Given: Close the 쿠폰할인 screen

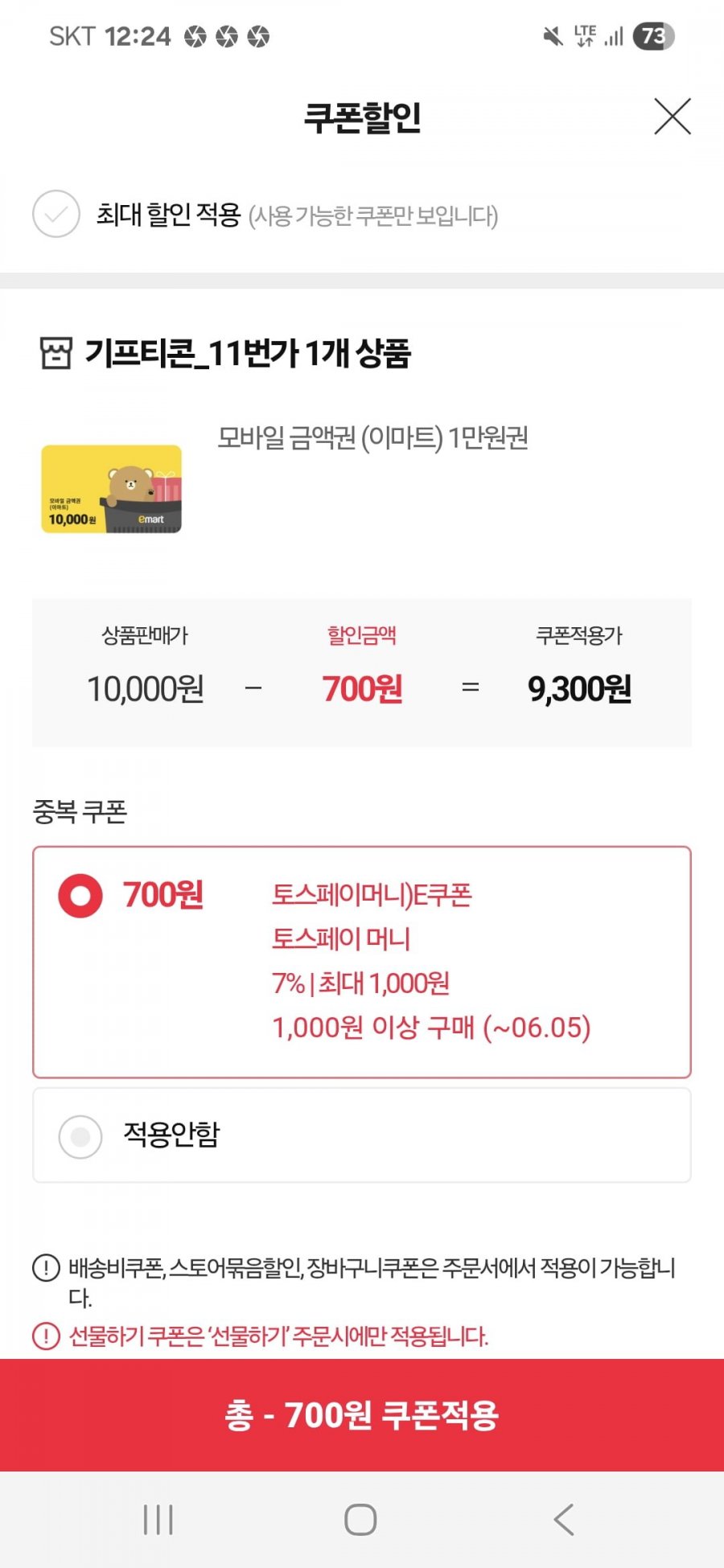Looking at the screenshot, I should tap(673, 117).
